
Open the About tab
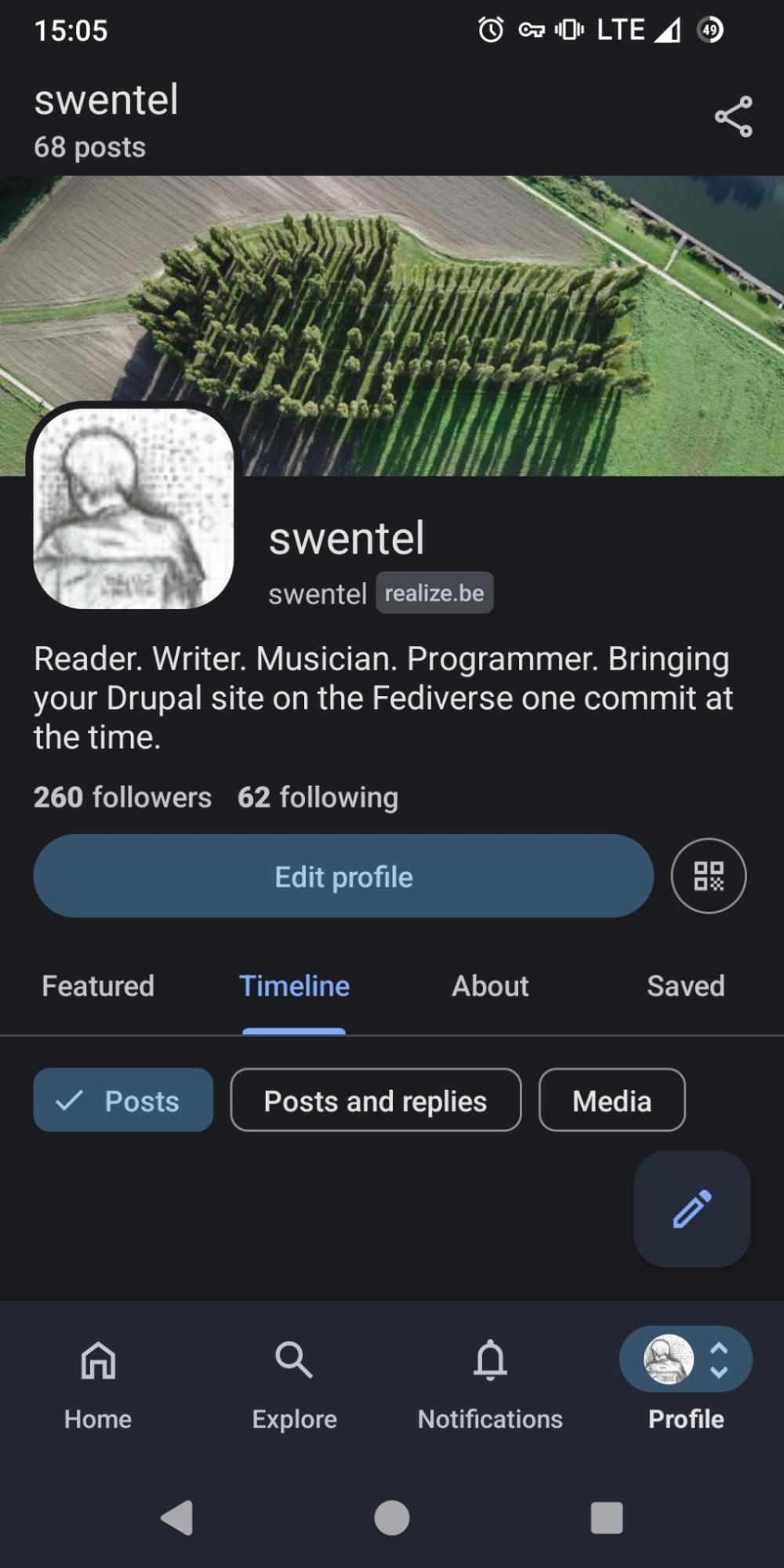tap(490, 986)
